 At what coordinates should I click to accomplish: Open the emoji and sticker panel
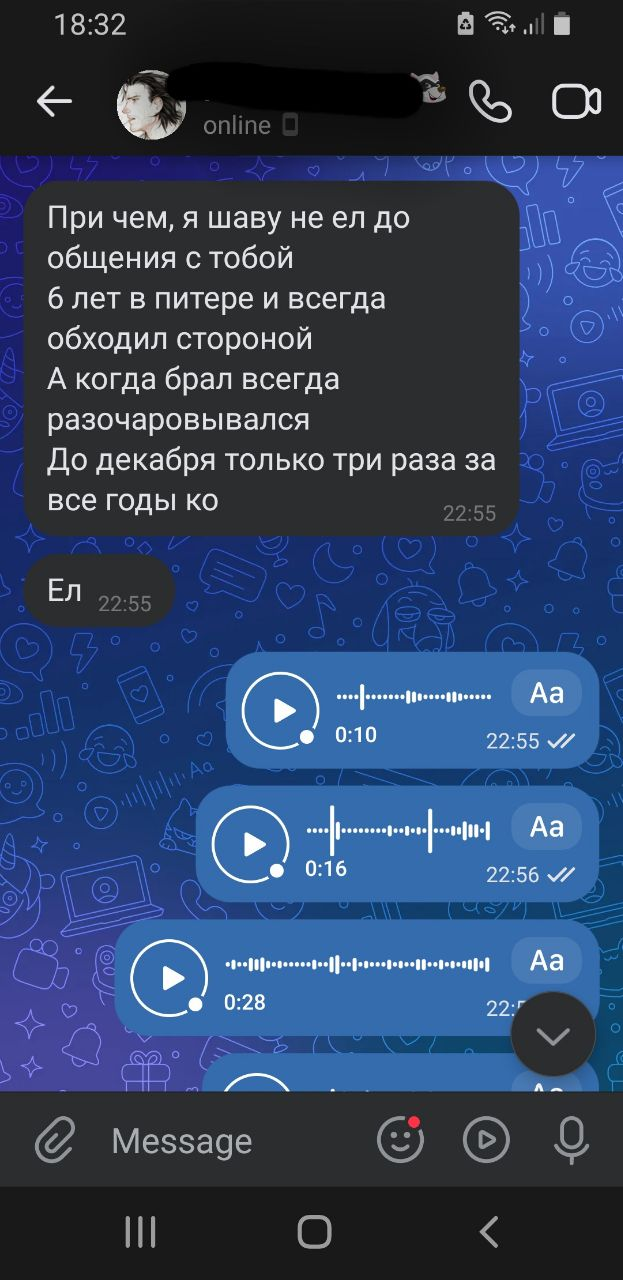(x=400, y=1140)
